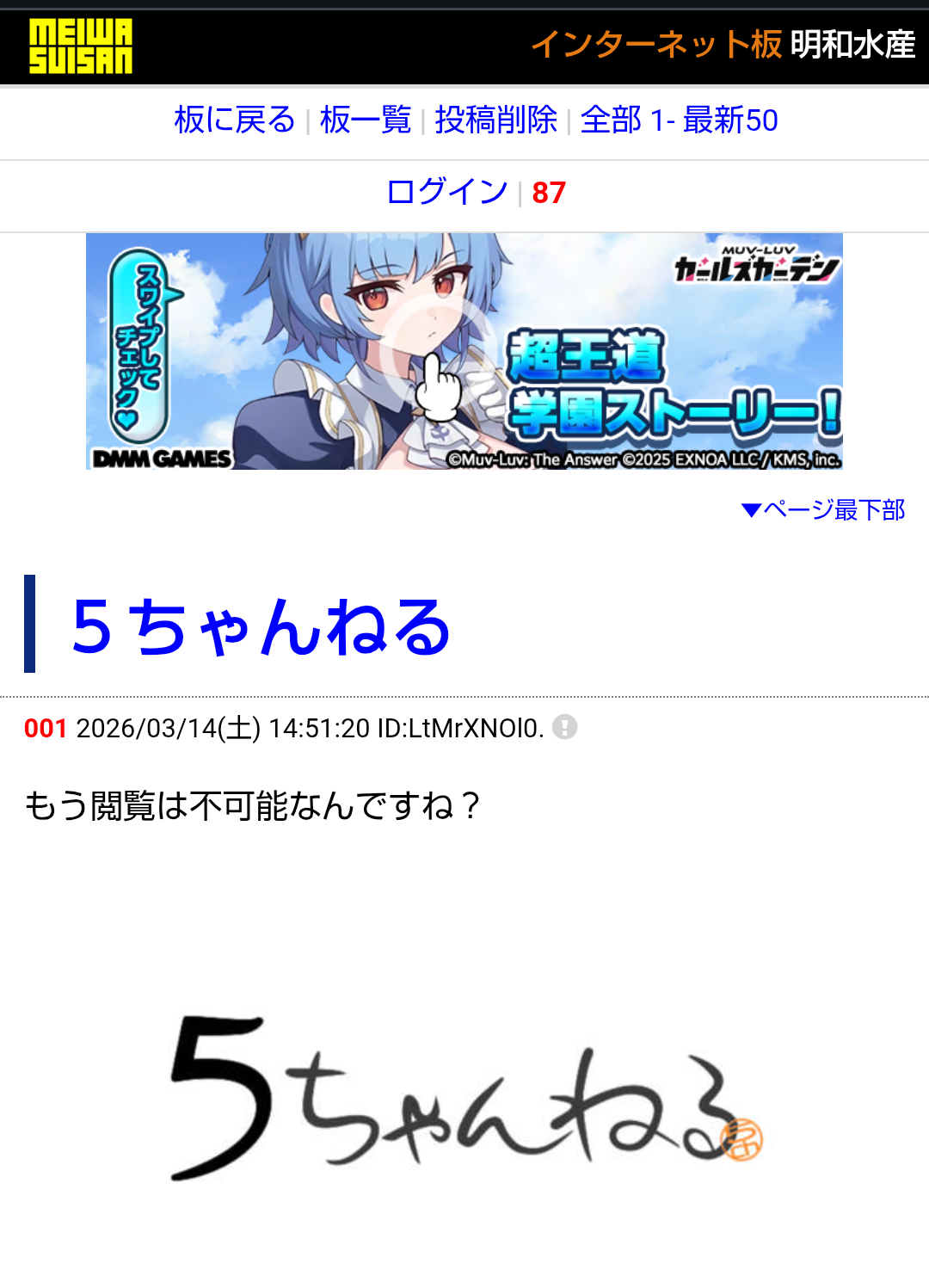The height and width of the screenshot is (1288, 929).
Task: Open the board list 板一覧
Action: 366,120
